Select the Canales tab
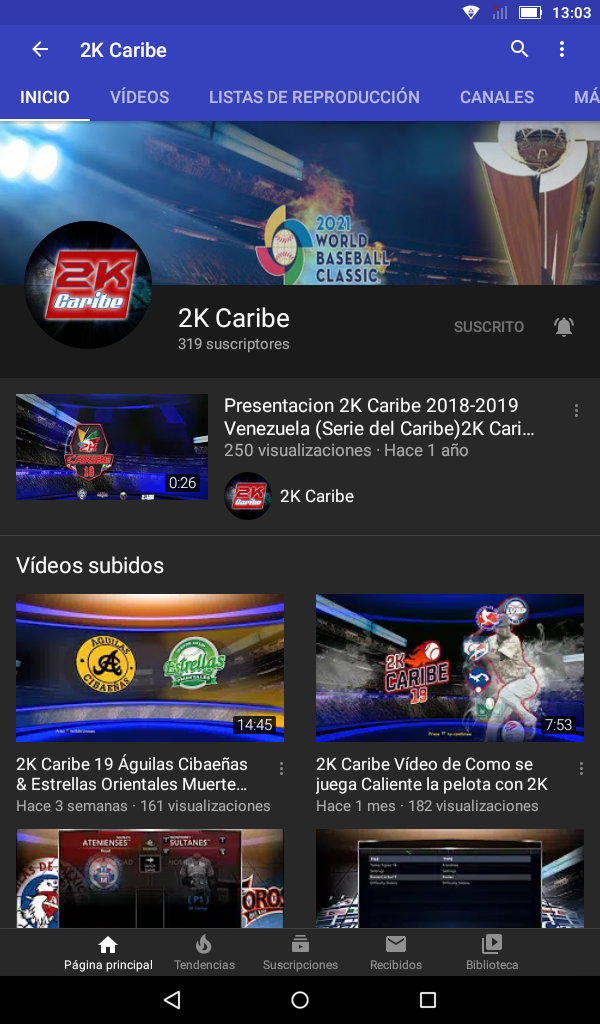Screen dimensions: 600x1024 (497, 97)
